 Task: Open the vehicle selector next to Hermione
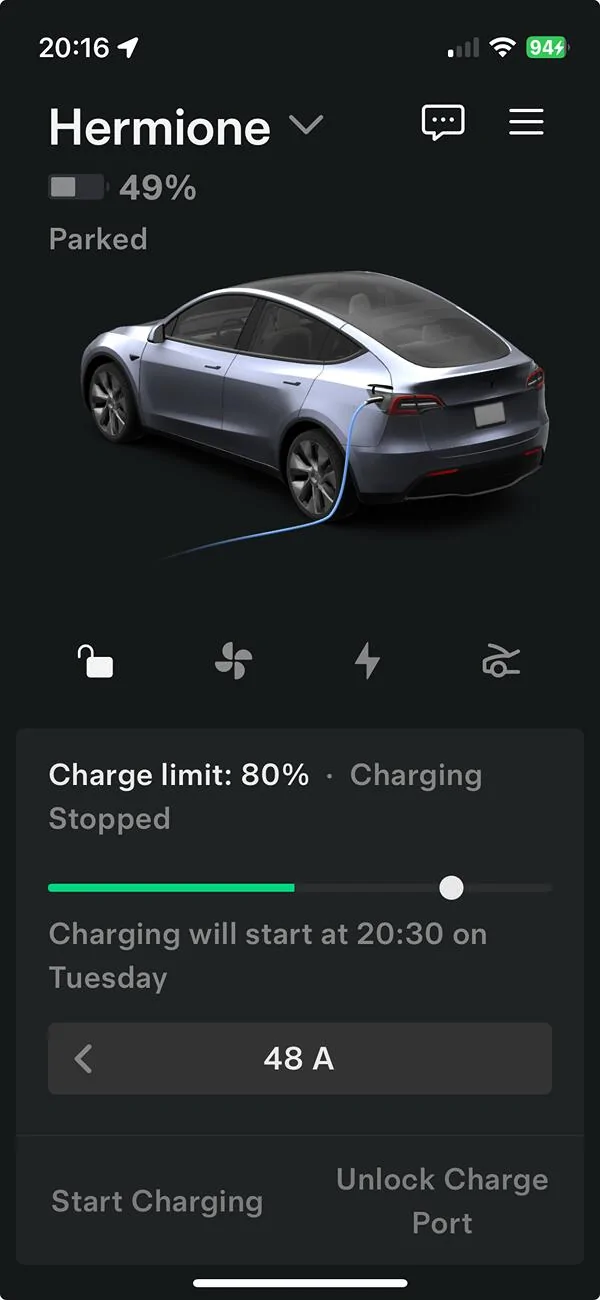click(x=306, y=126)
